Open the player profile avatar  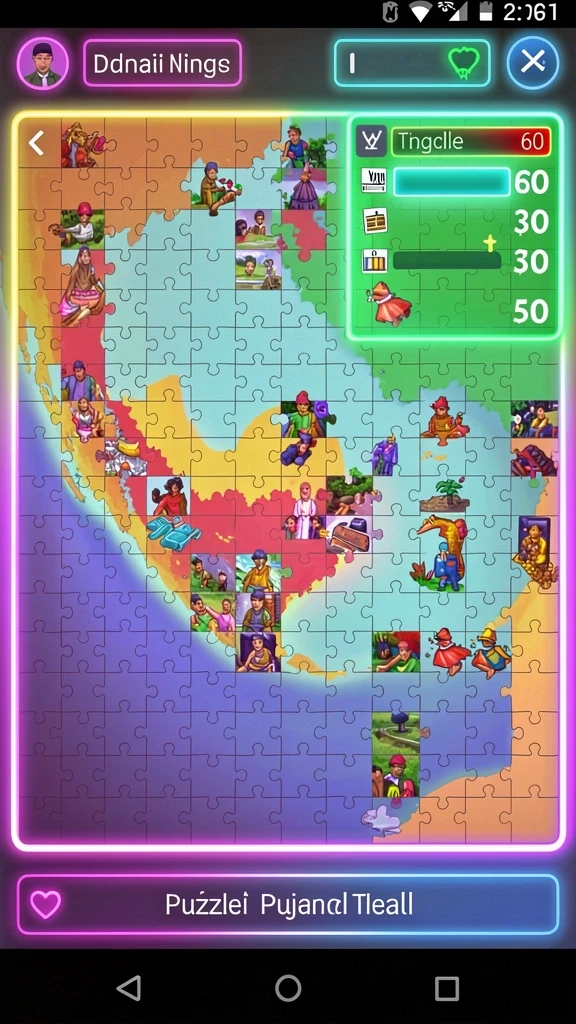42,63
